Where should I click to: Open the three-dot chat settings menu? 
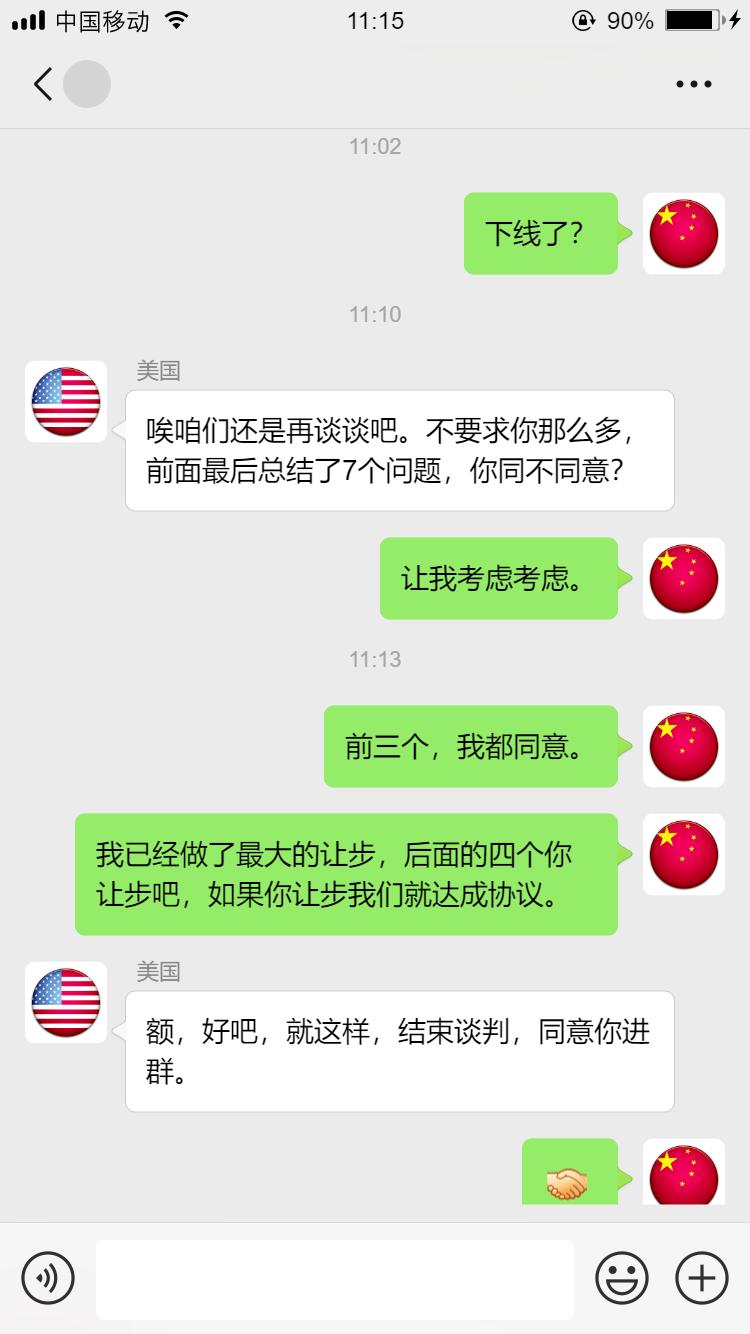click(692, 84)
